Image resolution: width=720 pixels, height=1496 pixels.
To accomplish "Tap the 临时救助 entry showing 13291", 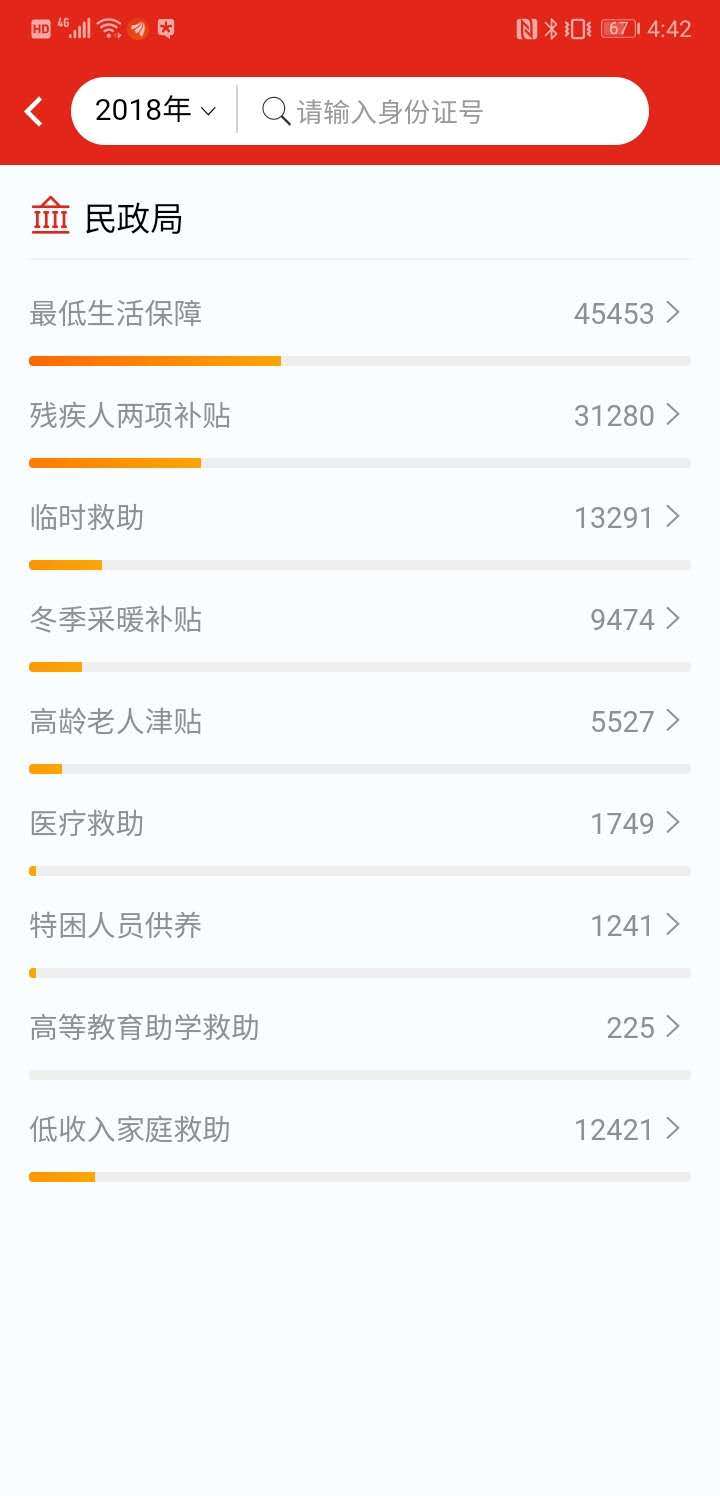I will [360, 517].
